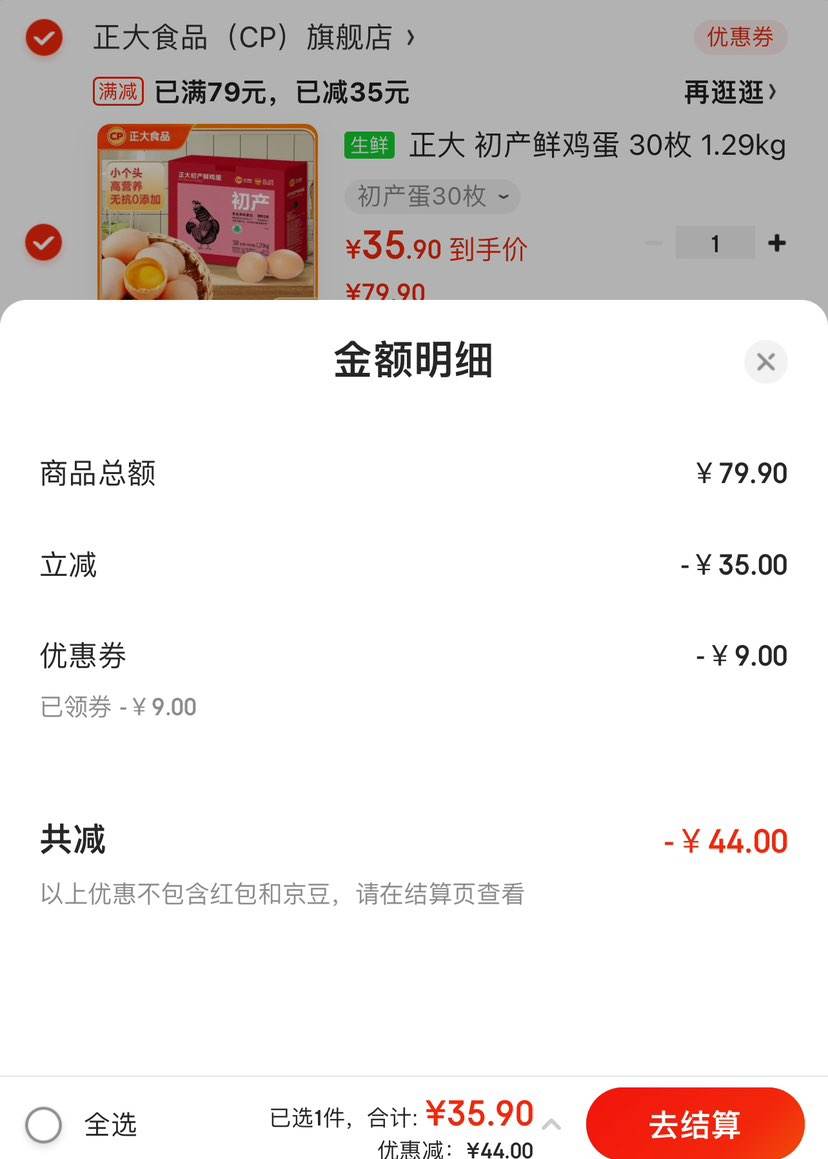
Task: Click the quantity input showing 1
Action: tap(715, 242)
